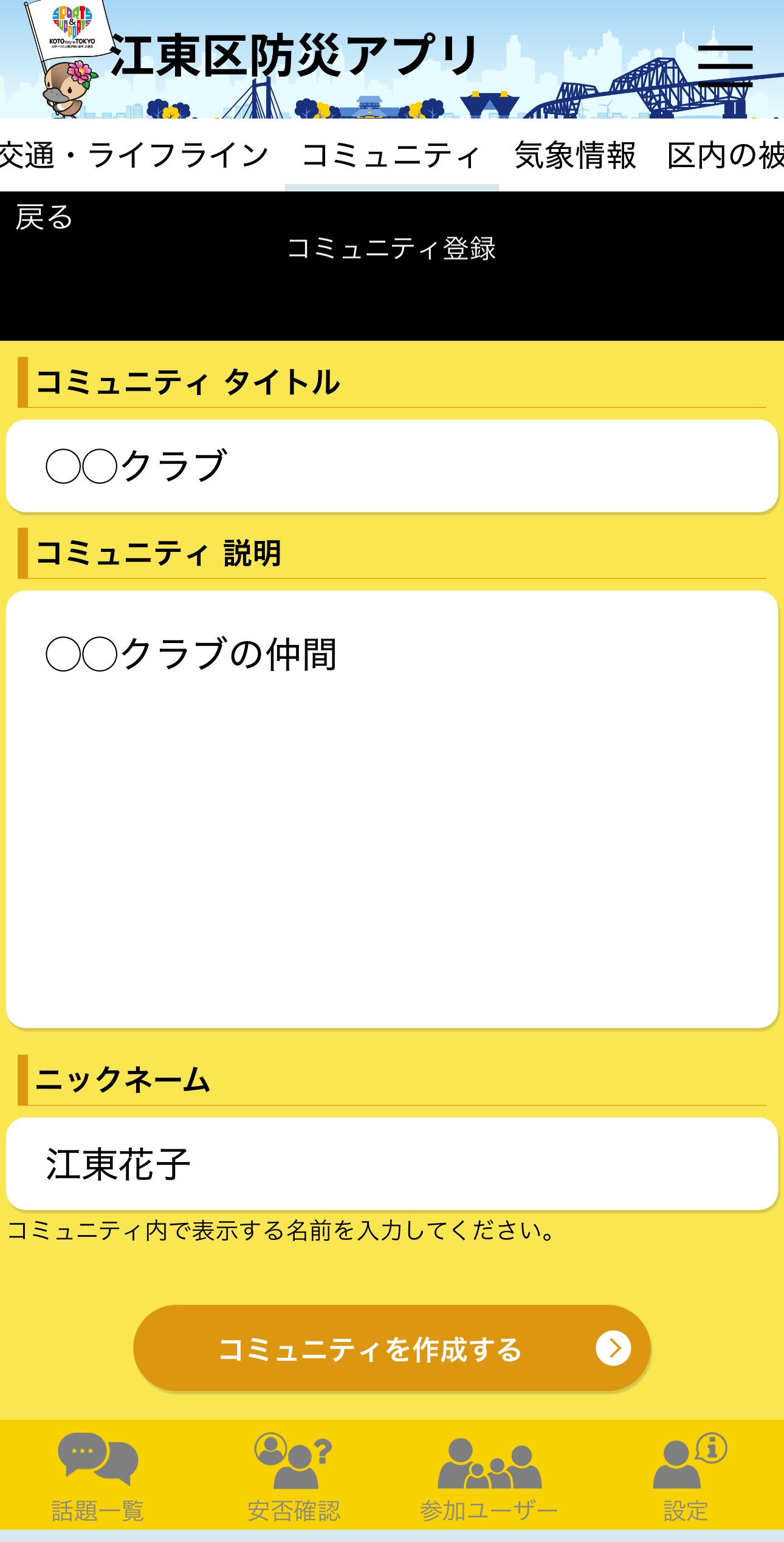Viewport: 784px width, 1542px height.
Task: Switch to 気象情報 tab
Action: coord(575,156)
